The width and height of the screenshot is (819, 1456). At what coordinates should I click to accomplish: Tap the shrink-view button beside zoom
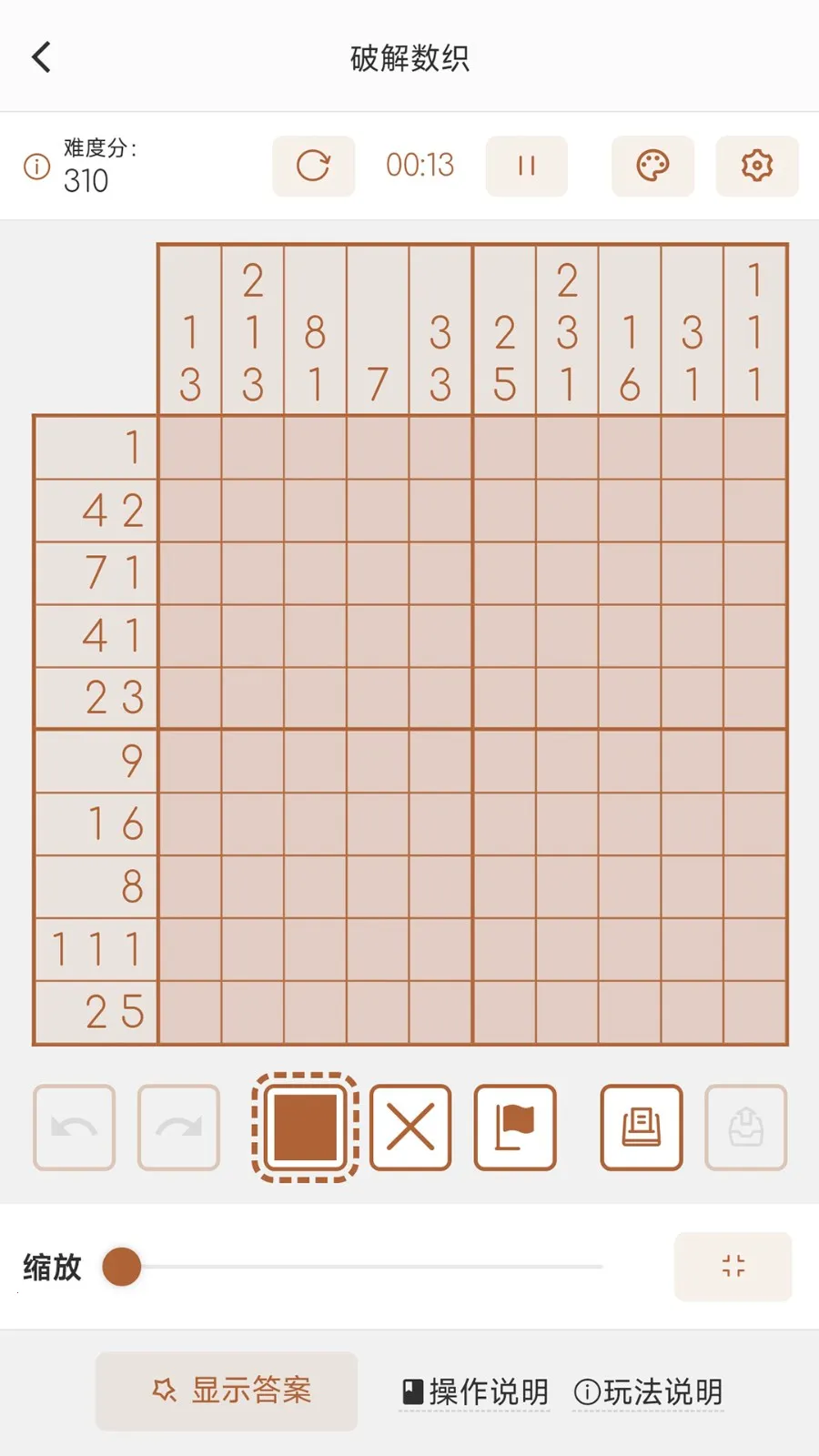pyautogui.click(x=733, y=1266)
